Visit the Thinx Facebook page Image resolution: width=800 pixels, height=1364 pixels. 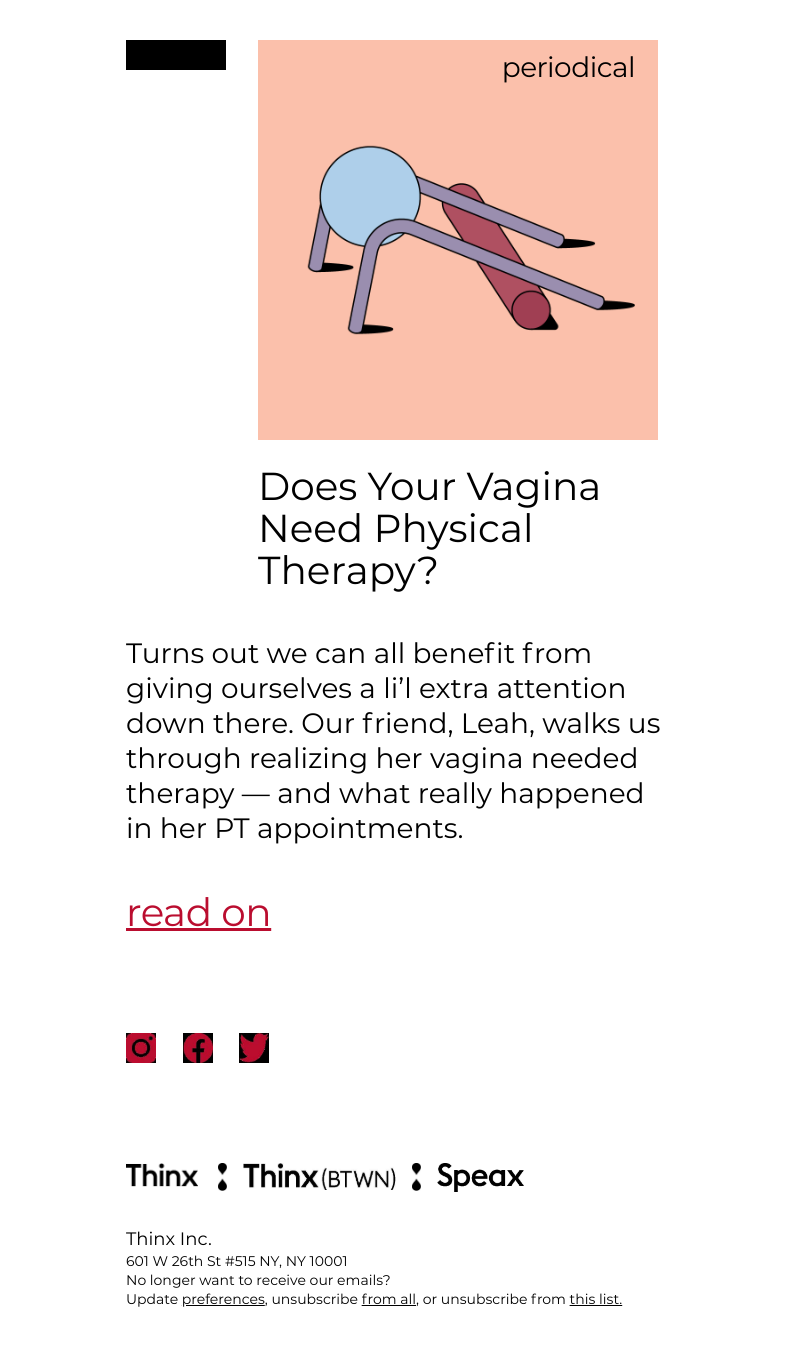click(x=198, y=1048)
